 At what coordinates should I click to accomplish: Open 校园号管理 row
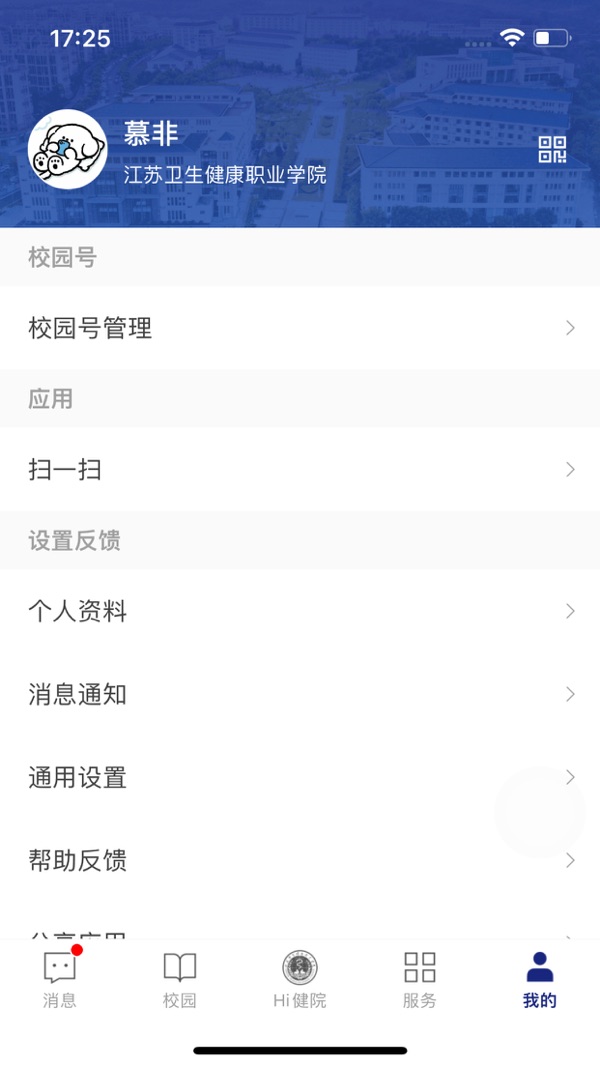tap(300, 328)
